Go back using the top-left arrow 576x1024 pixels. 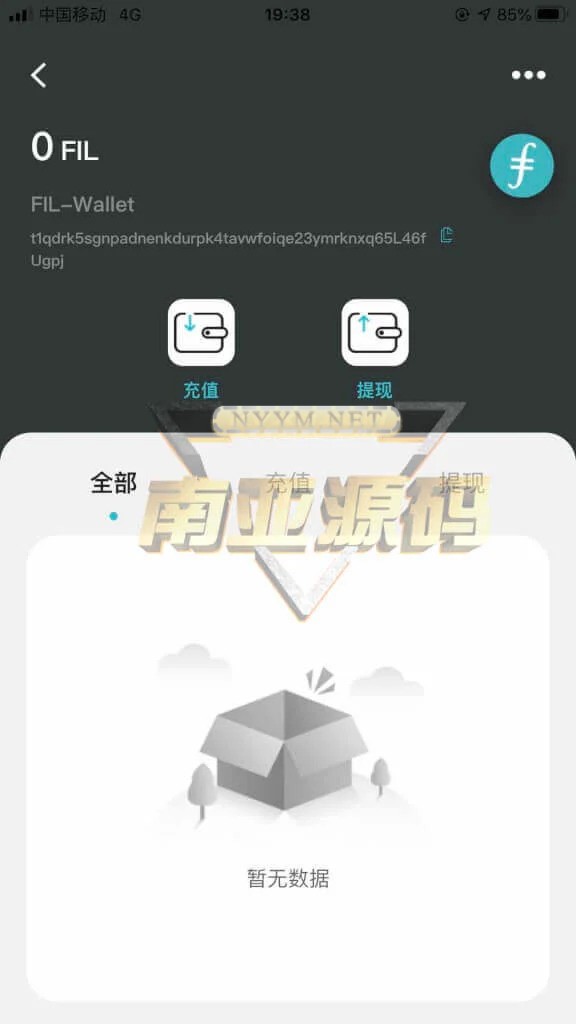pyautogui.click(x=39, y=75)
